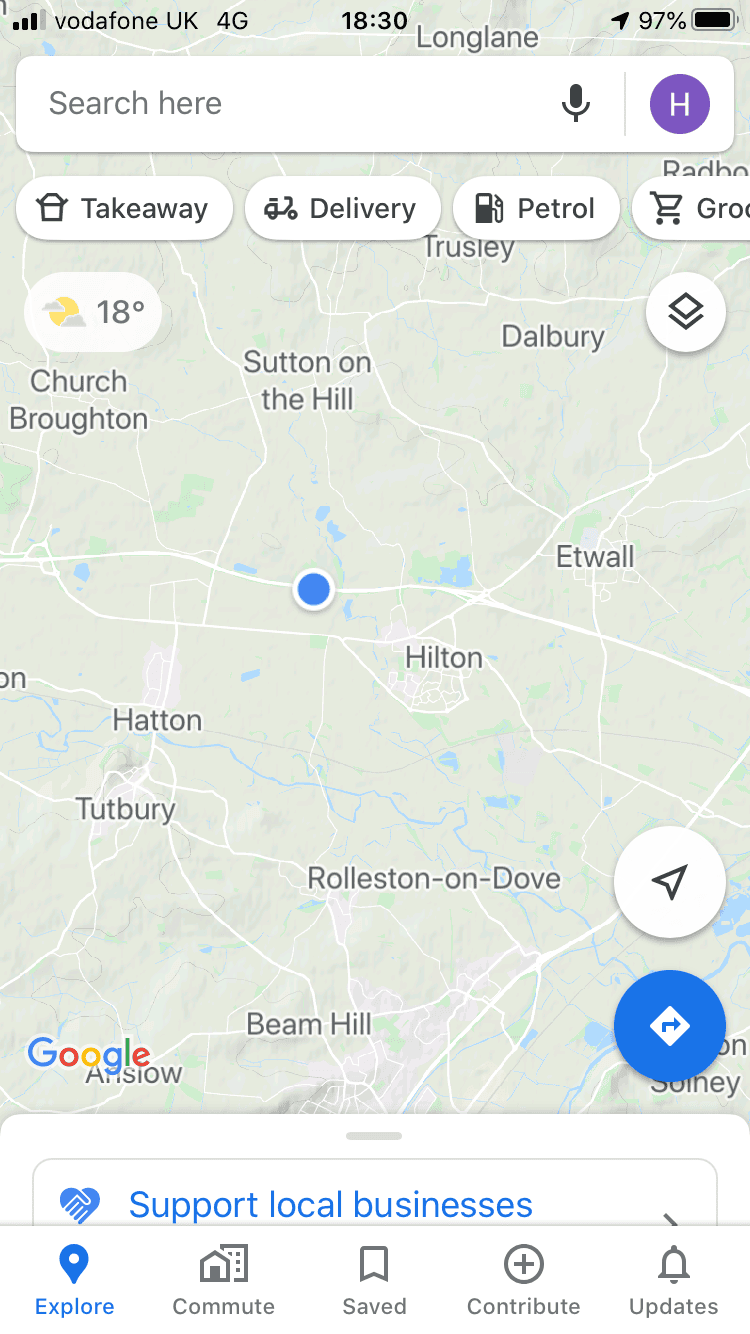Switch to the Saved tab
Image resolution: width=750 pixels, height=1334 pixels.
(374, 1280)
